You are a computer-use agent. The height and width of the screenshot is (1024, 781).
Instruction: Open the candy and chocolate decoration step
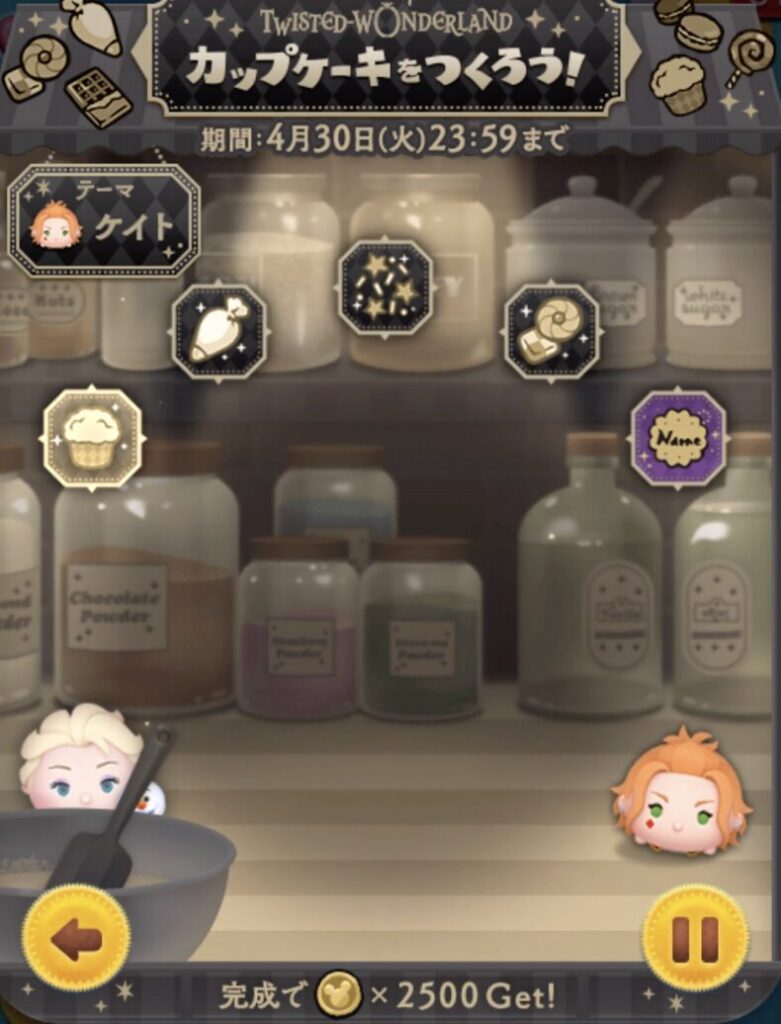click(551, 332)
